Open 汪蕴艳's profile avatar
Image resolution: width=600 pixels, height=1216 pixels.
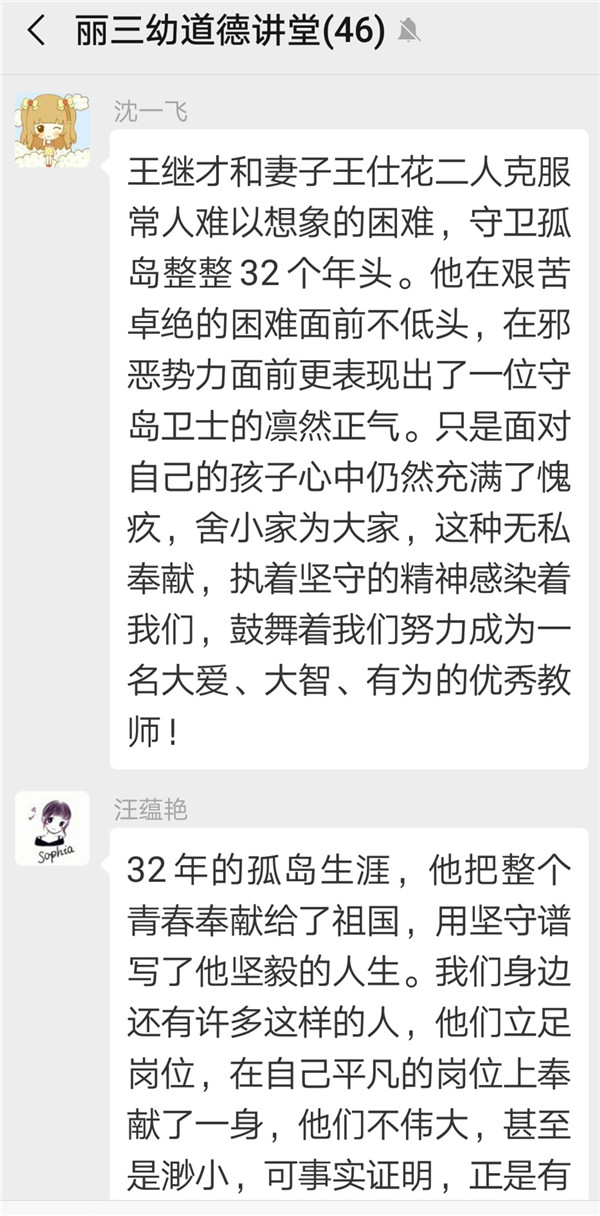point(52,829)
